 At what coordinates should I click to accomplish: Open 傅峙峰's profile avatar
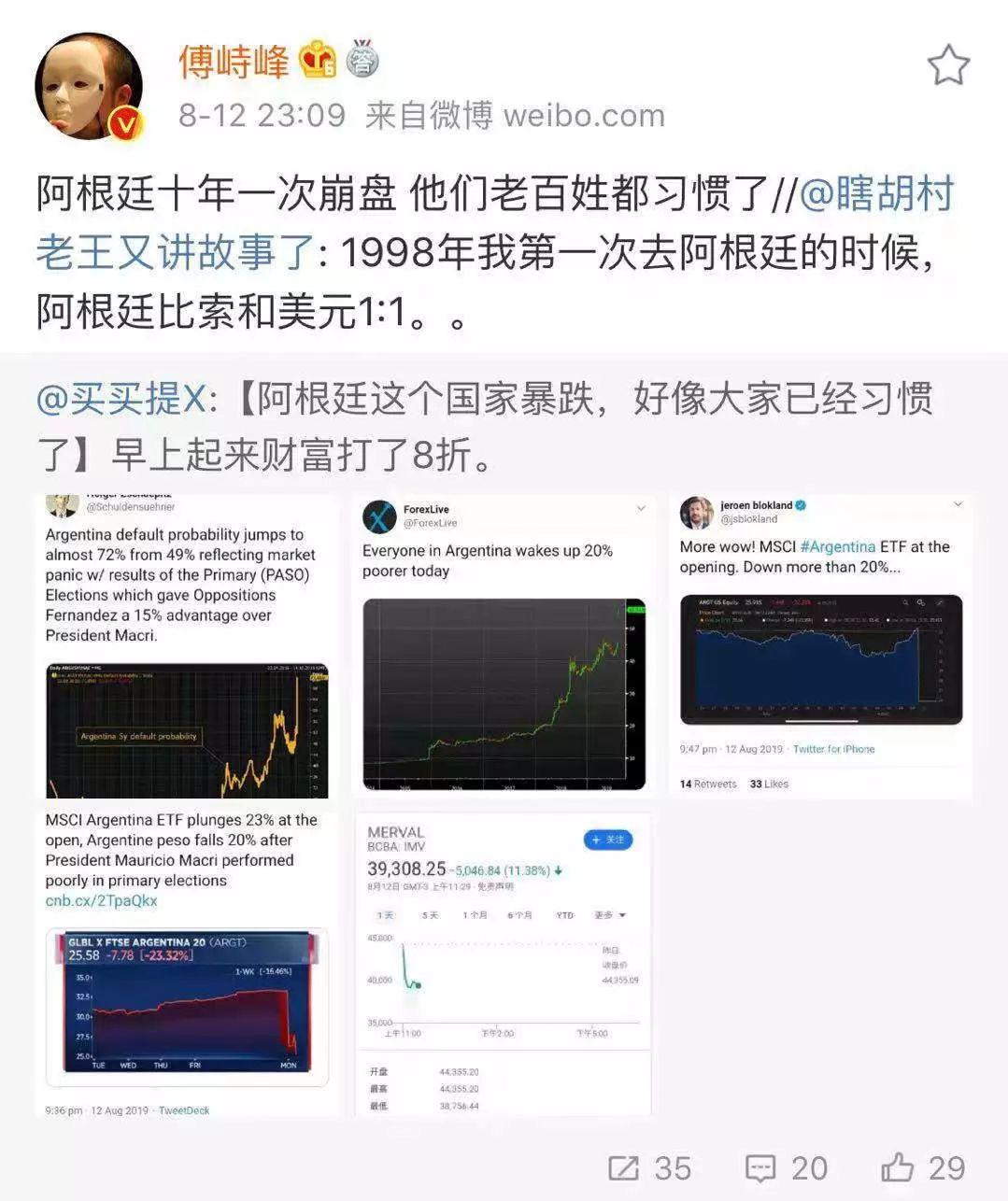[x=89, y=86]
